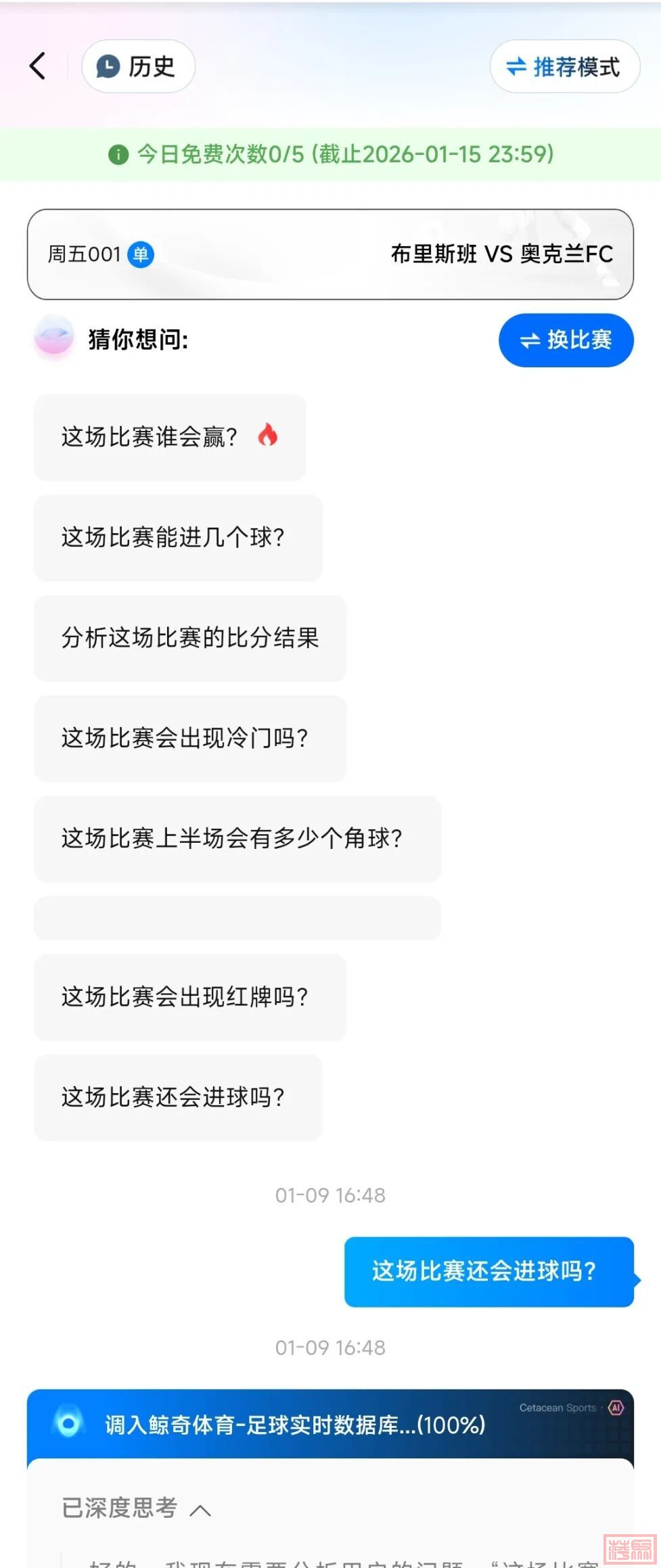This screenshot has height=1568, width=661.
Task: Select the suggestion 这场比赛能进几个球?
Action: click(x=178, y=537)
